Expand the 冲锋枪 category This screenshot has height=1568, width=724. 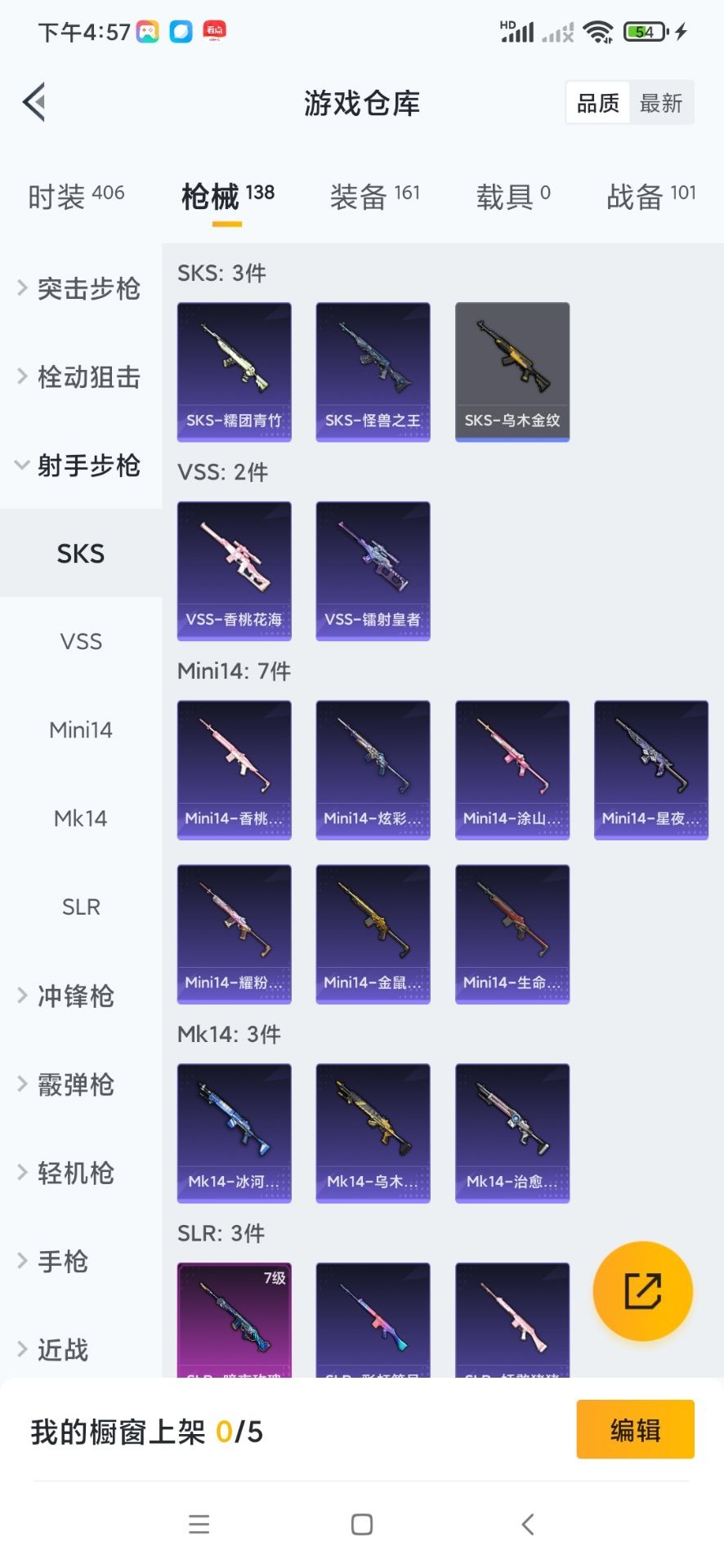[74, 996]
